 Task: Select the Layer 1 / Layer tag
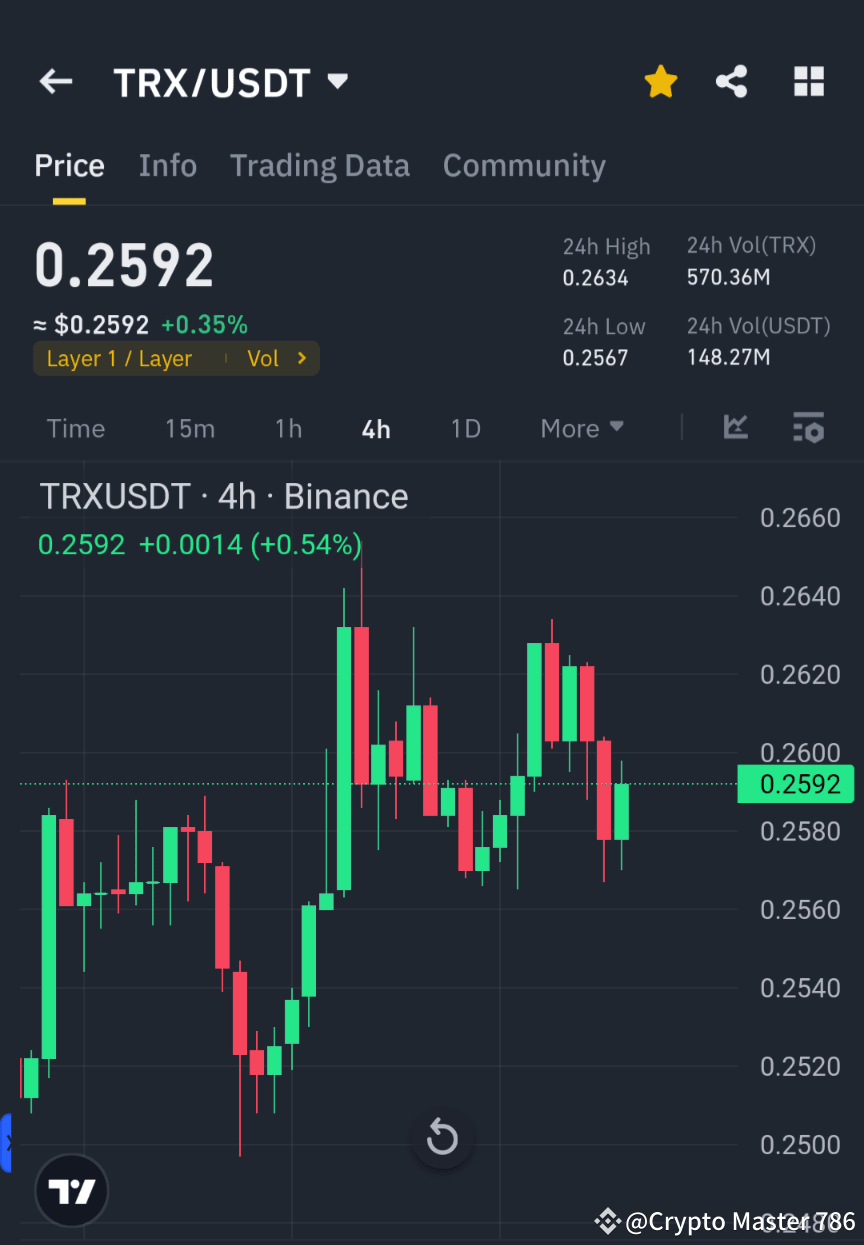[119, 358]
